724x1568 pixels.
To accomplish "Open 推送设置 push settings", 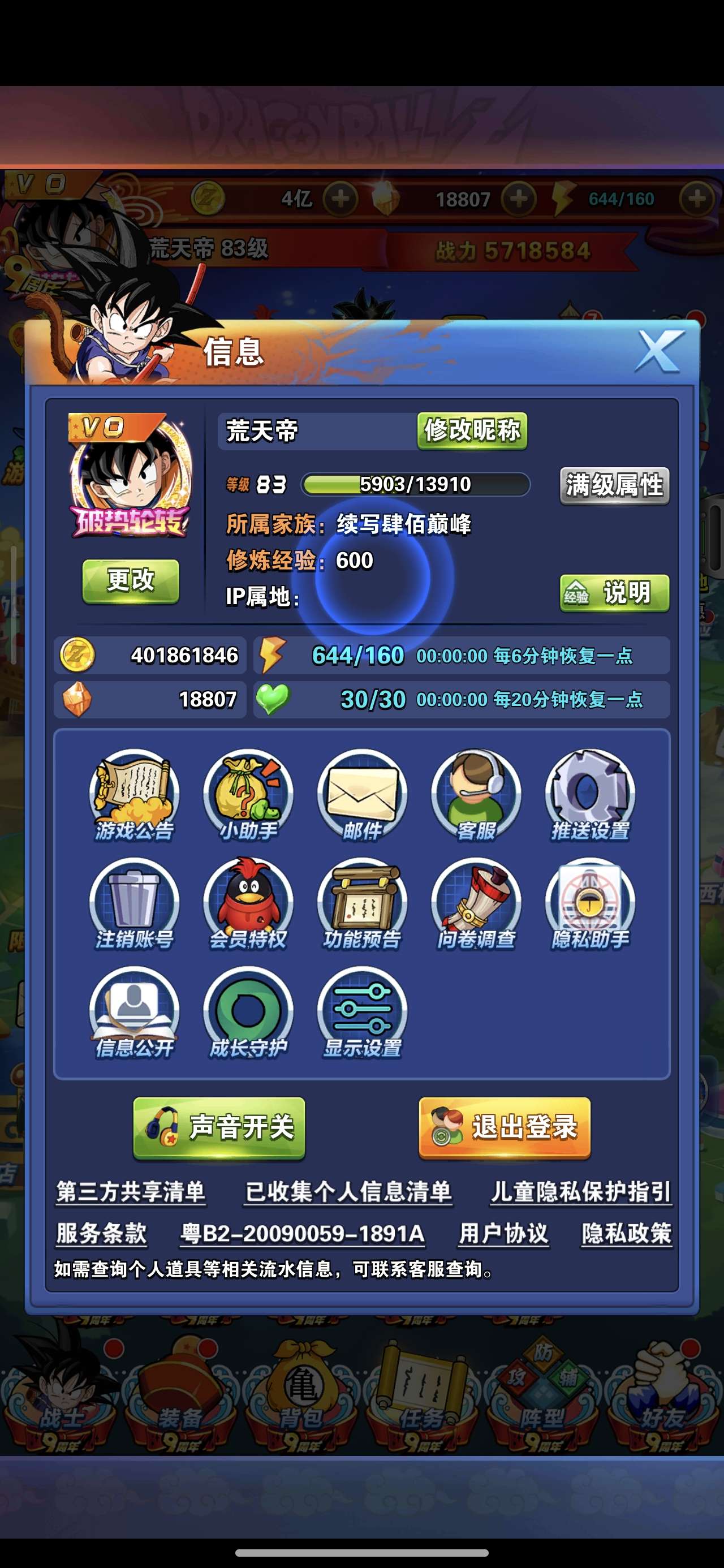I will (x=590, y=795).
